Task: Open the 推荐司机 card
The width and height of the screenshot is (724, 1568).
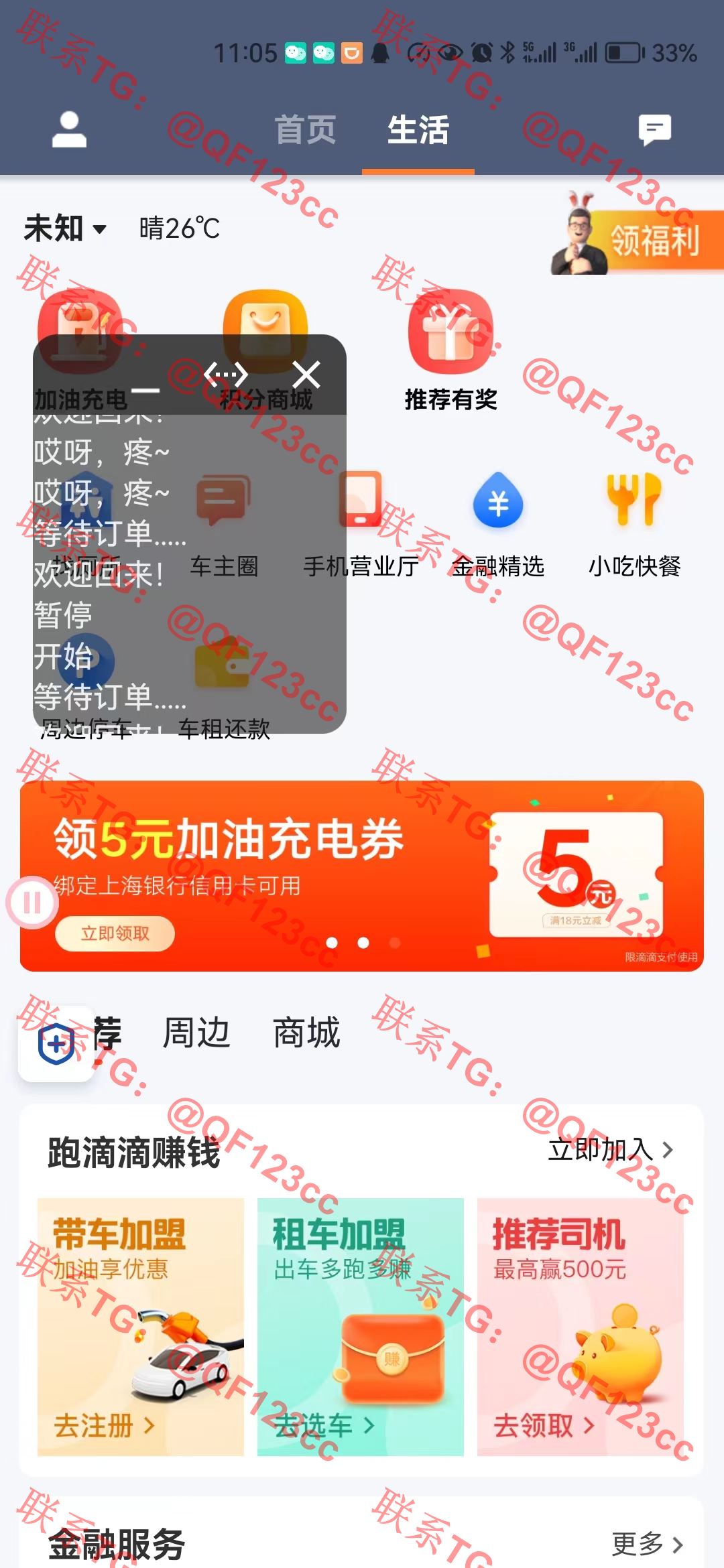Action: click(x=581, y=1327)
